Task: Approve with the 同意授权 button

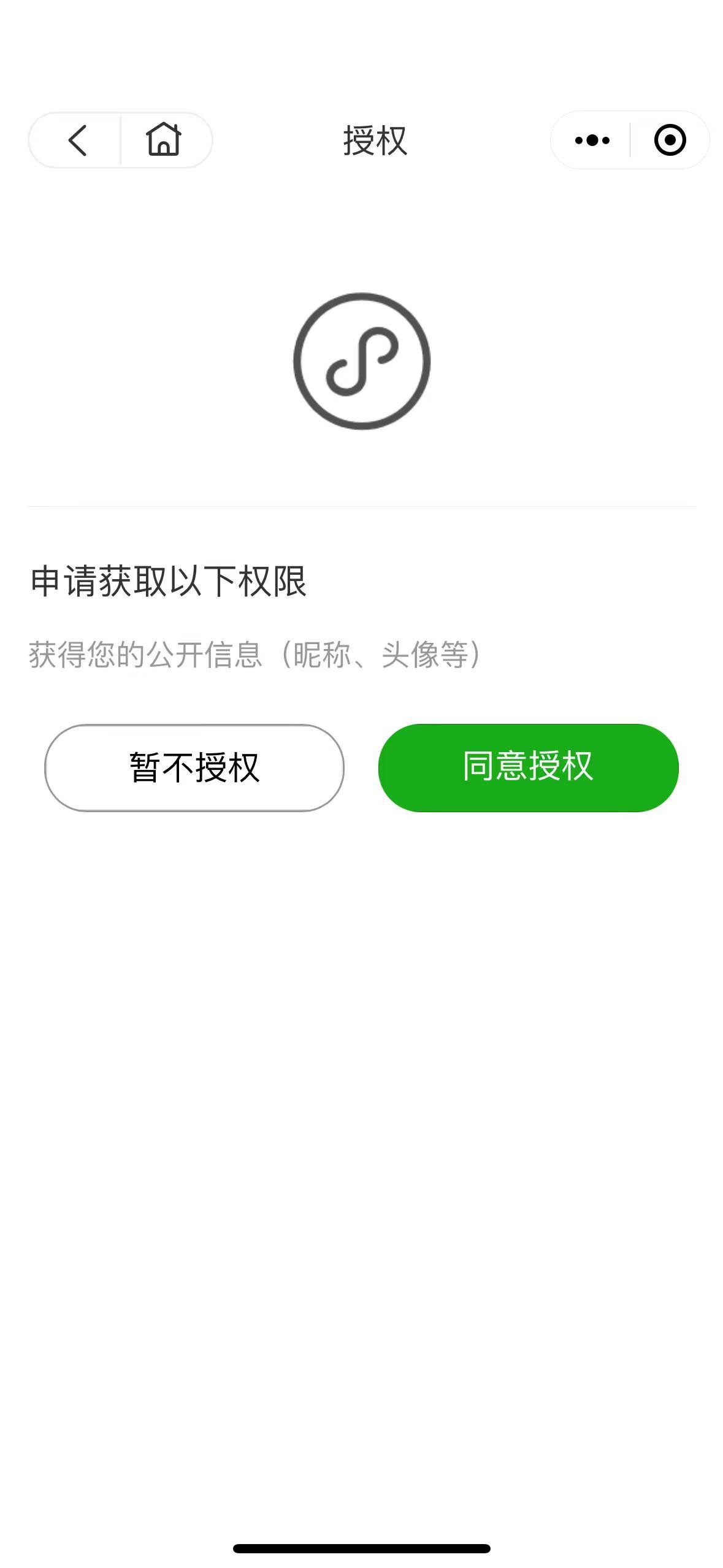Action: click(x=528, y=767)
